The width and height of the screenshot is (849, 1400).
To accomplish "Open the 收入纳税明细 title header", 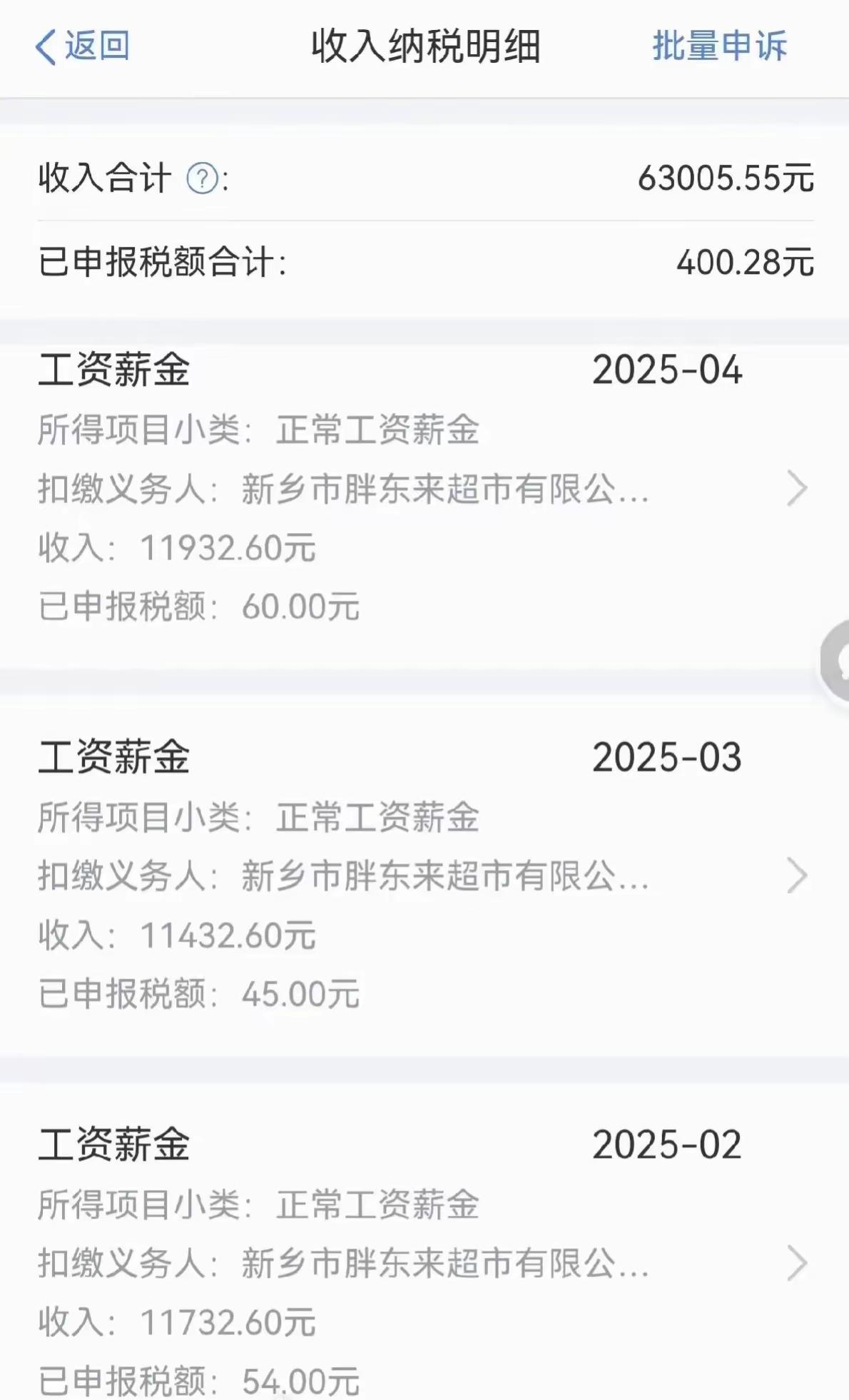I will pyautogui.click(x=424, y=47).
